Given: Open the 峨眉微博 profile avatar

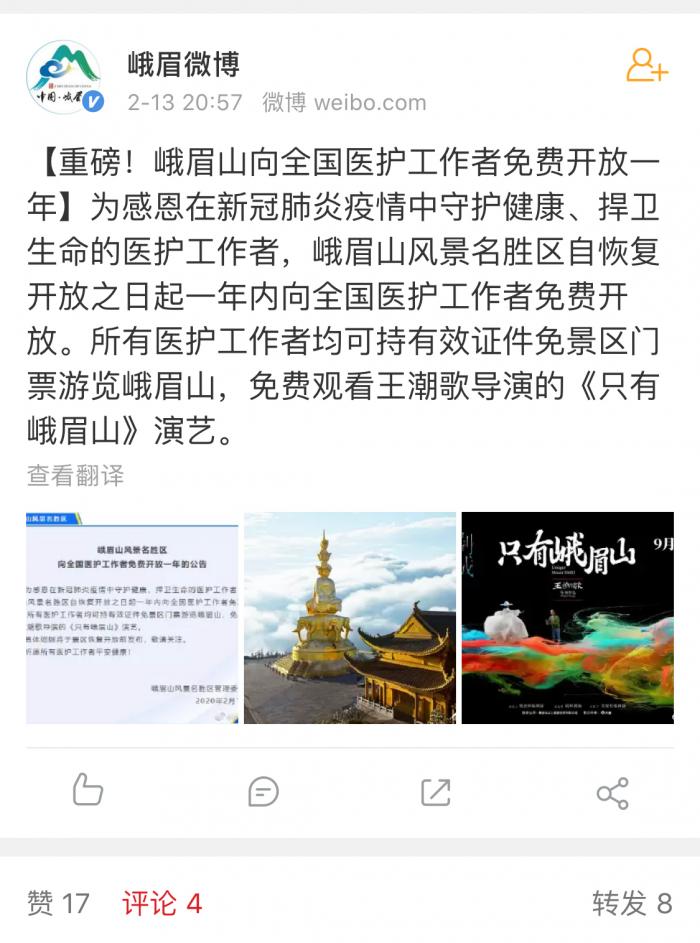Looking at the screenshot, I should point(65,78).
